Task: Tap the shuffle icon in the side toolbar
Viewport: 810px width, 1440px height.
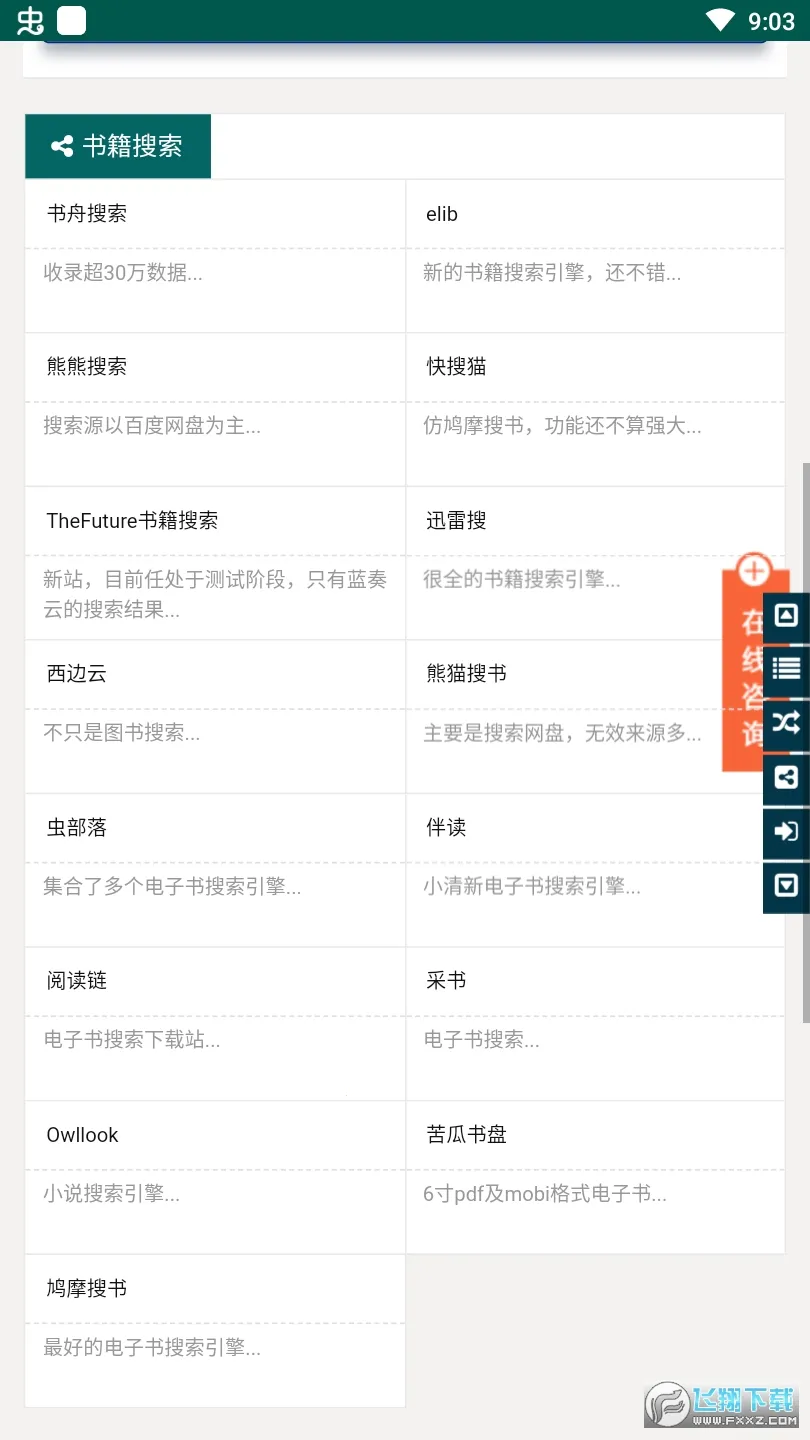Action: 786,723
